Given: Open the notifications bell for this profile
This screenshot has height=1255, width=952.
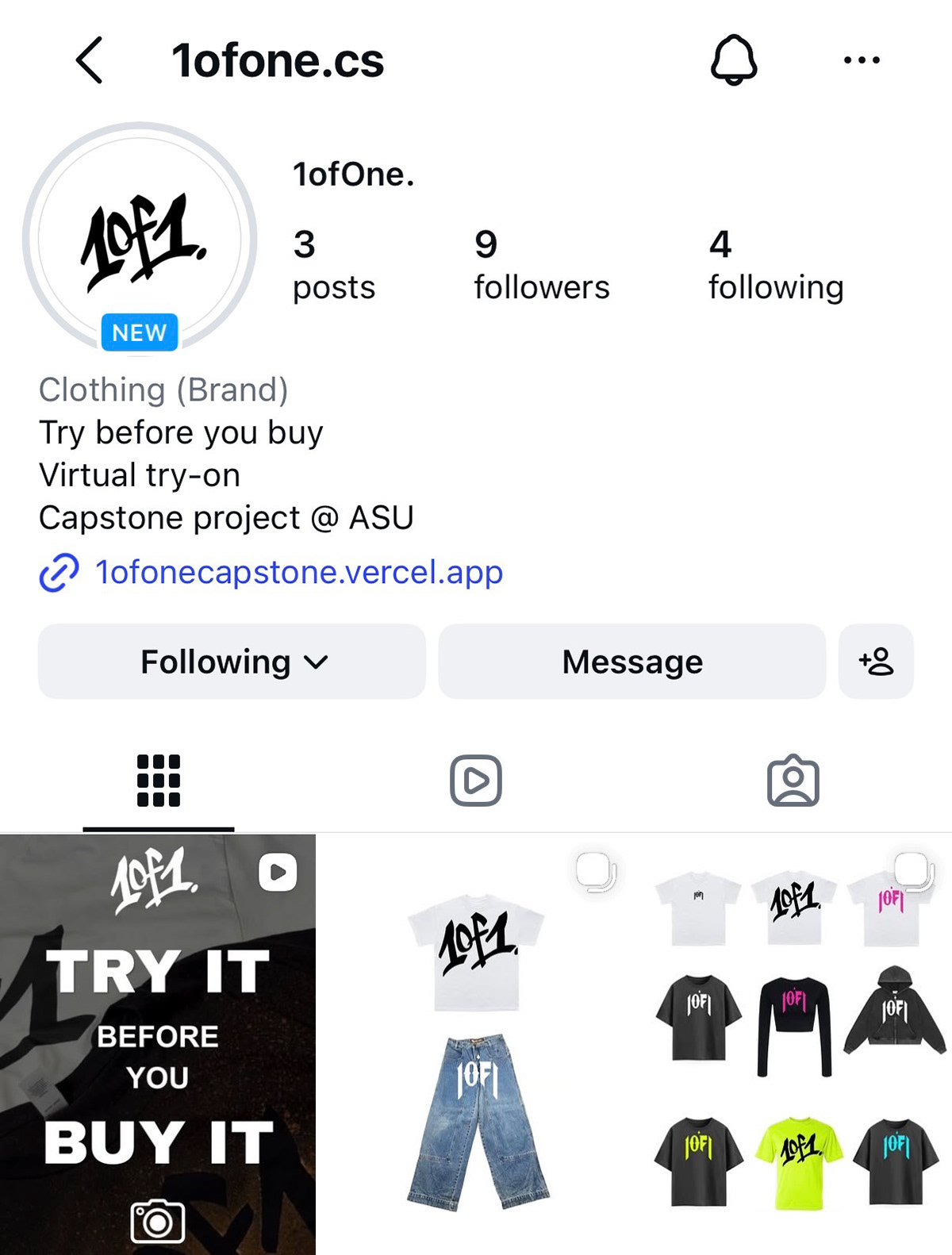Looking at the screenshot, I should 734,59.
